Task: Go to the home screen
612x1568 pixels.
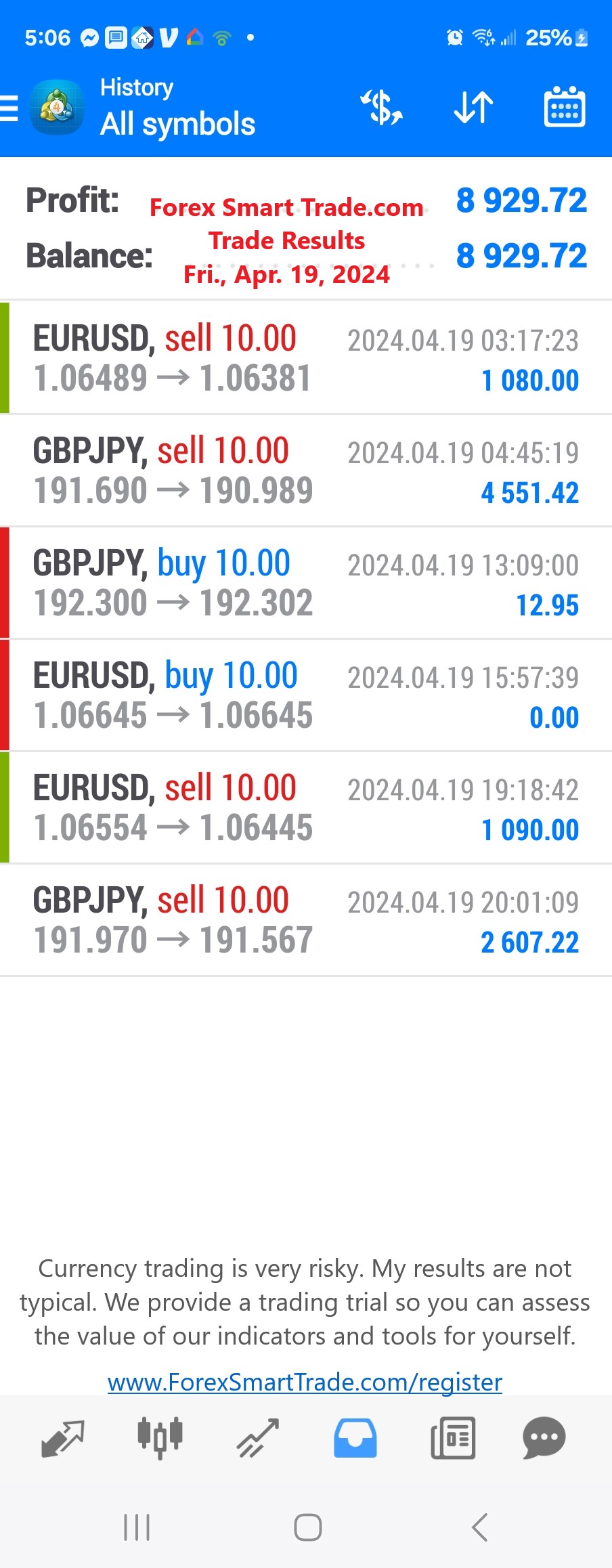Action: (x=307, y=1527)
